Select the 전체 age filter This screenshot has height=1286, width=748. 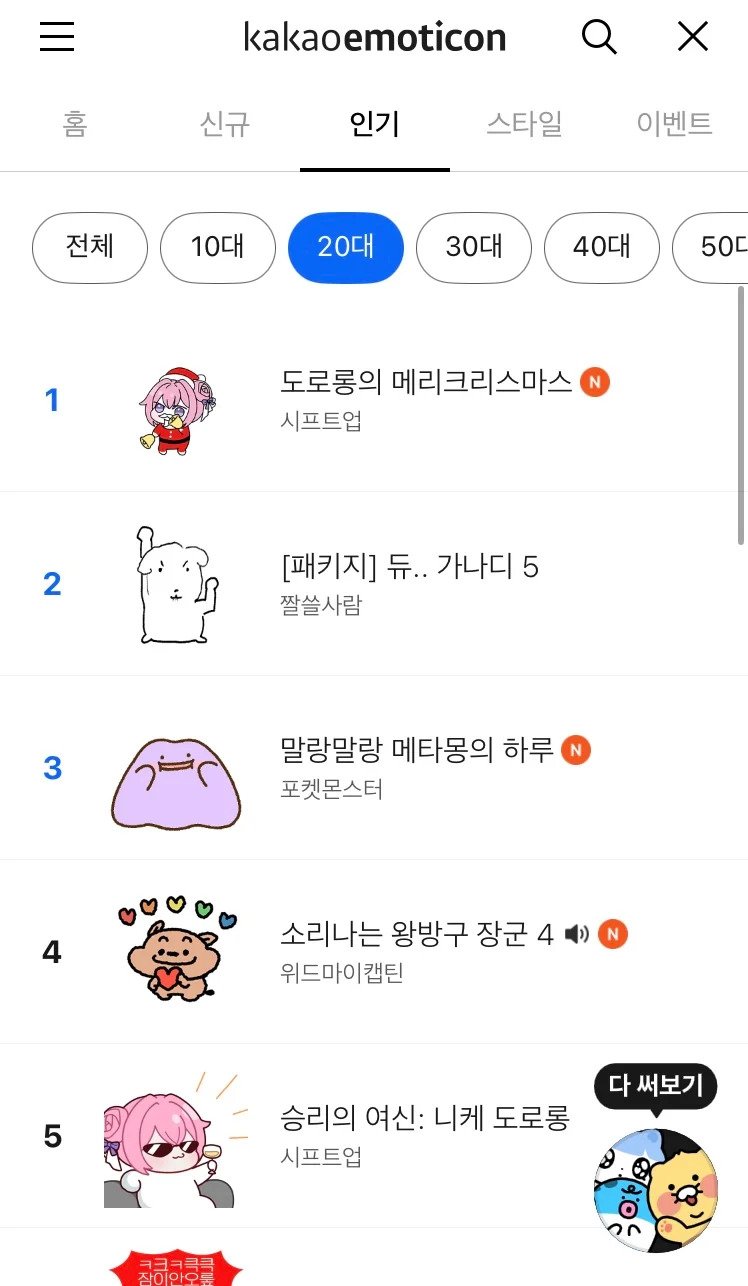click(x=89, y=248)
